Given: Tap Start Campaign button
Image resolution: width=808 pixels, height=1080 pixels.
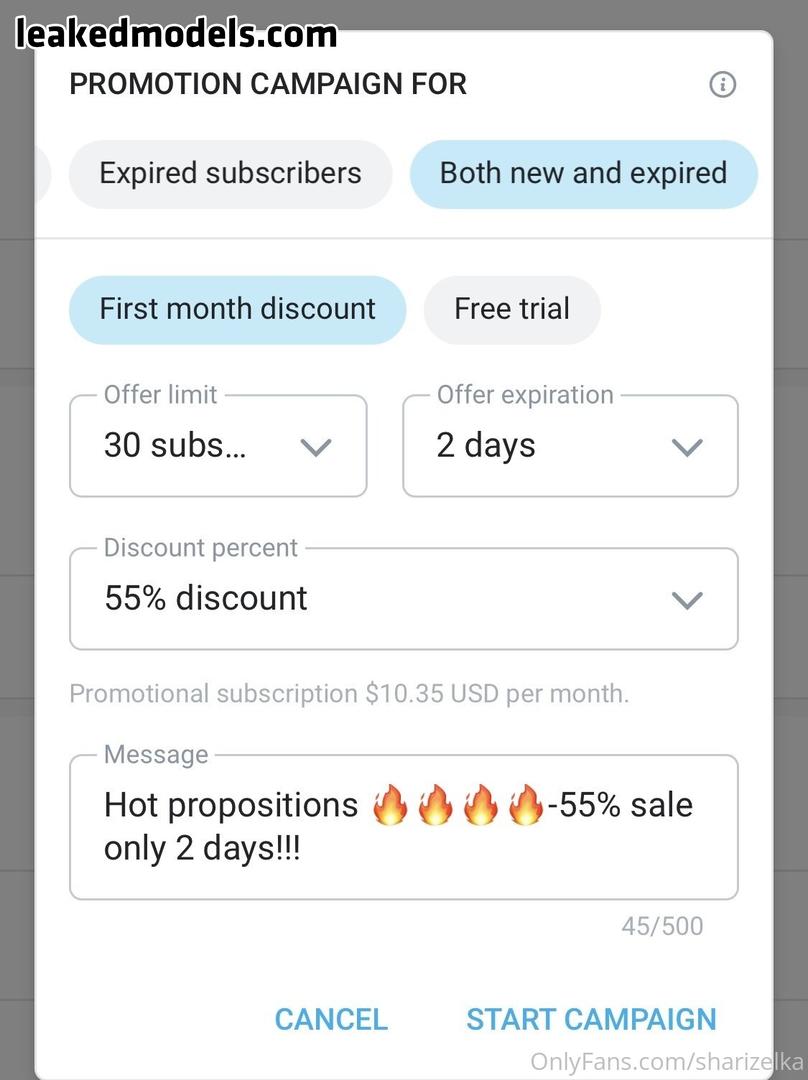Looking at the screenshot, I should click(x=591, y=1019).
